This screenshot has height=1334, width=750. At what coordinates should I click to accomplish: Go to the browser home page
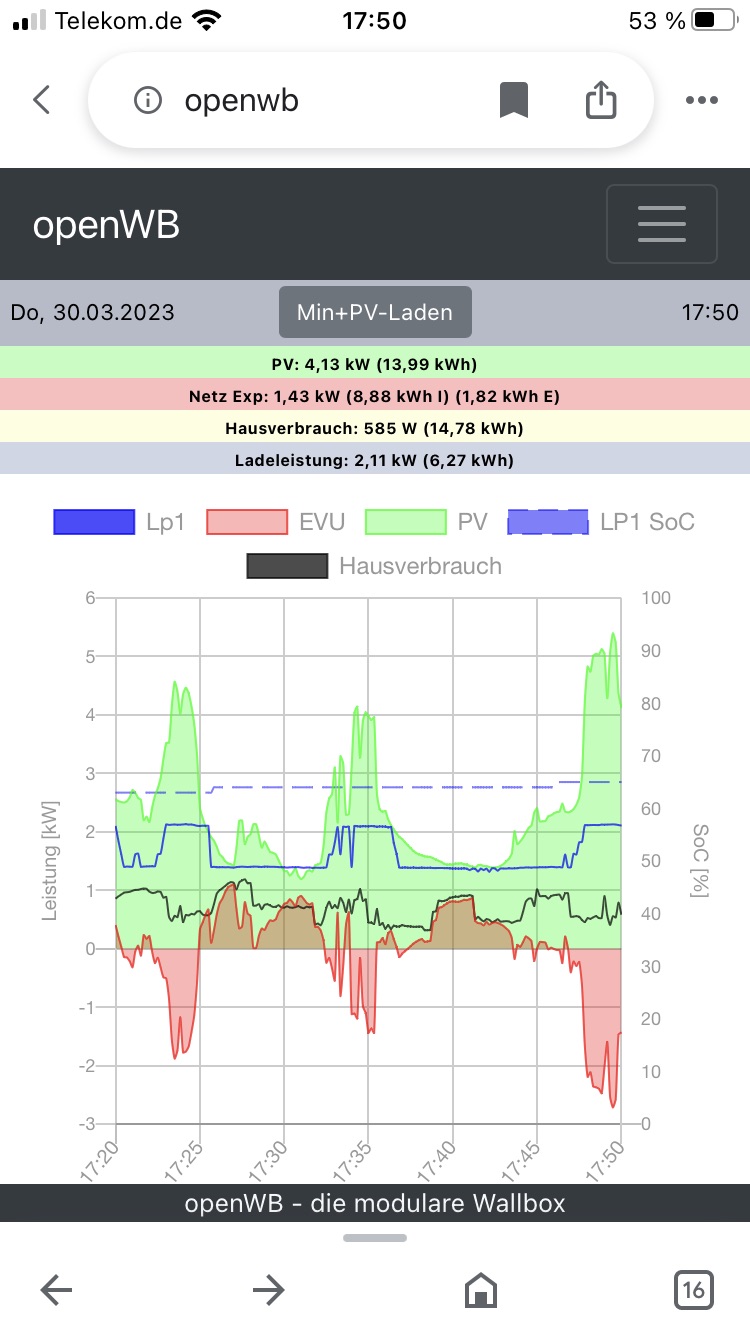click(481, 1290)
